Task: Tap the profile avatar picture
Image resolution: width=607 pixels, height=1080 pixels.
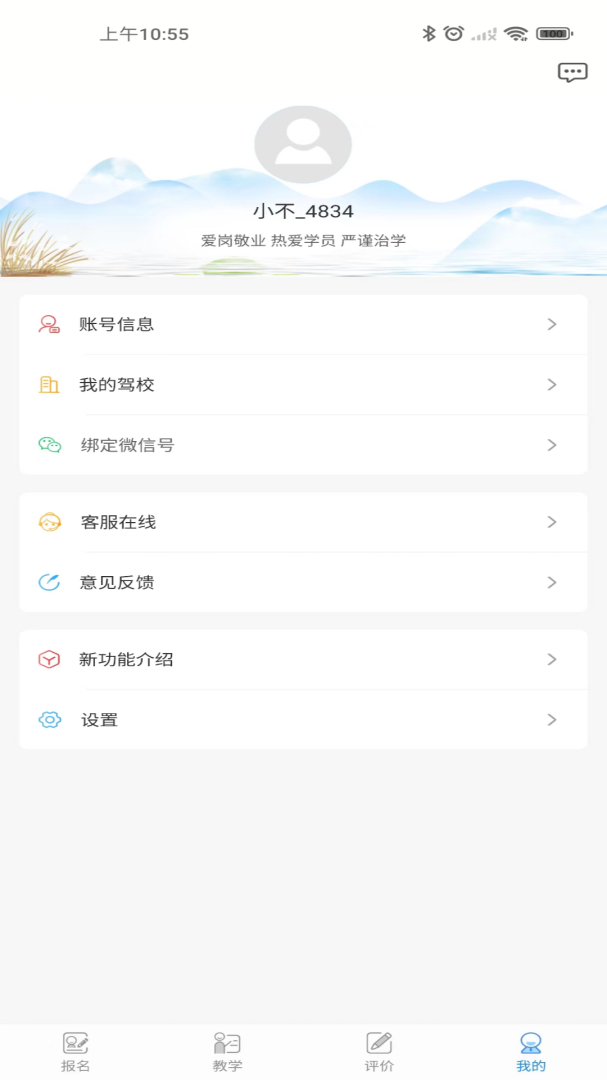Action: tap(303, 144)
